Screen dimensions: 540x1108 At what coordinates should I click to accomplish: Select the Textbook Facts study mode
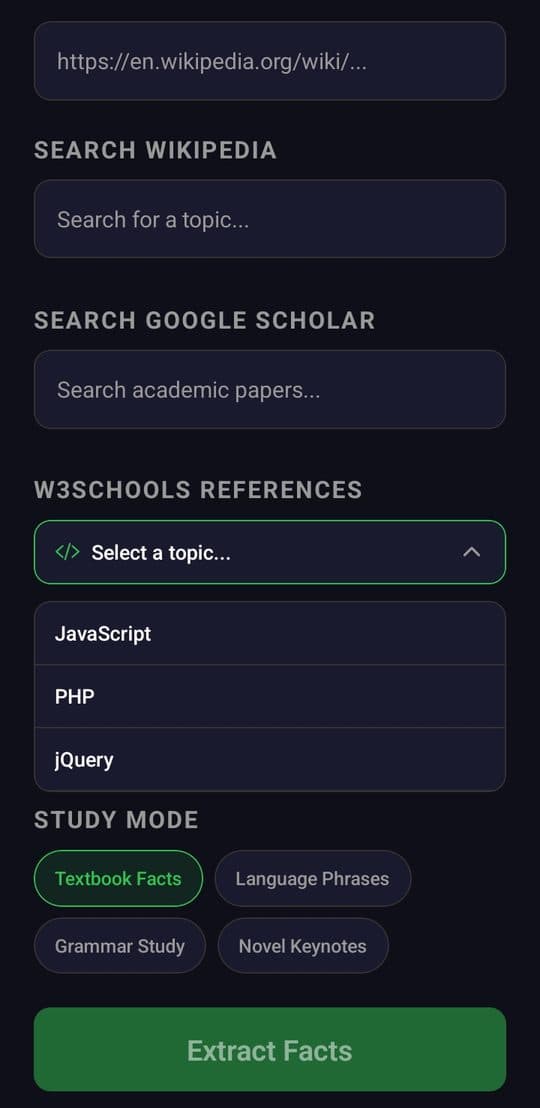(118, 878)
